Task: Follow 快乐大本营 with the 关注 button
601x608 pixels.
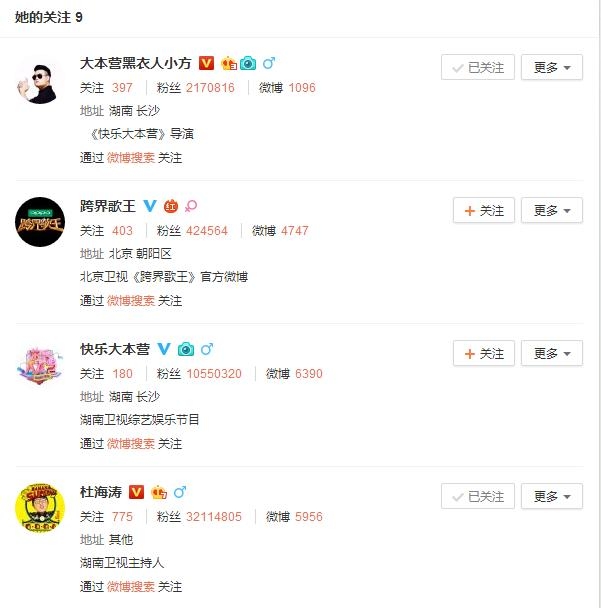Action: click(484, 354)
